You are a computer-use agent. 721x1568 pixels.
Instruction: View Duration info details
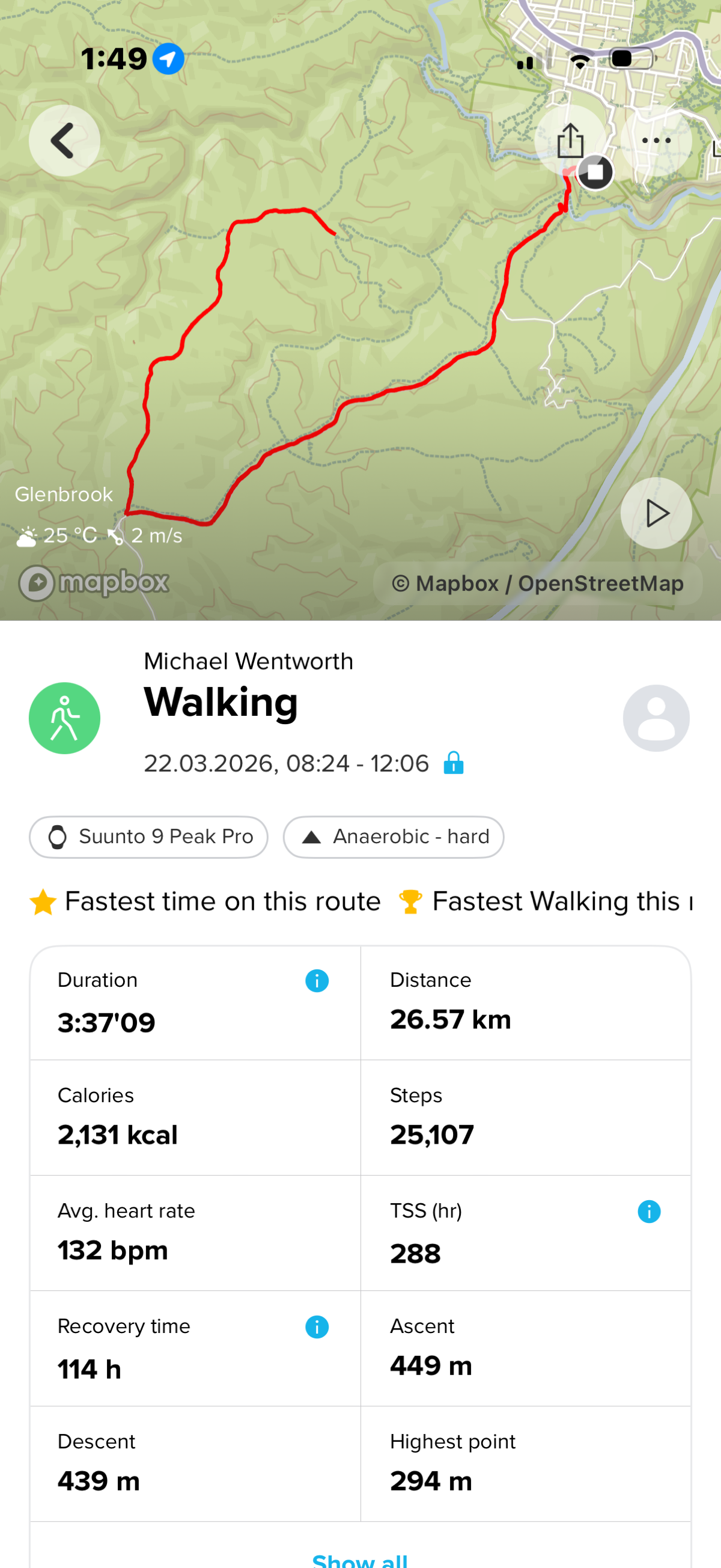(x=317, y=981)
